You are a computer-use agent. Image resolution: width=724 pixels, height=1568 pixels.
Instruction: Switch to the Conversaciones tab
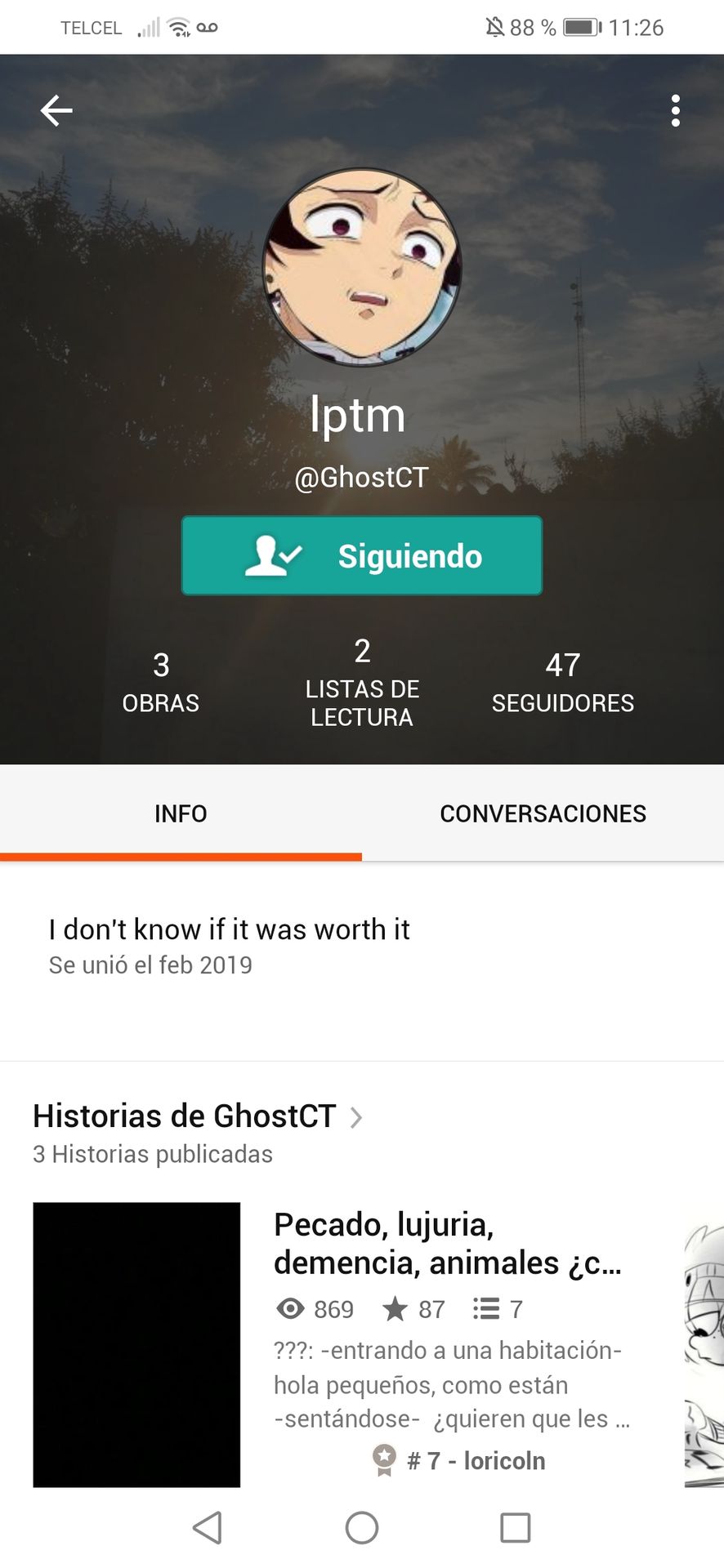click(x=543, y=813)
